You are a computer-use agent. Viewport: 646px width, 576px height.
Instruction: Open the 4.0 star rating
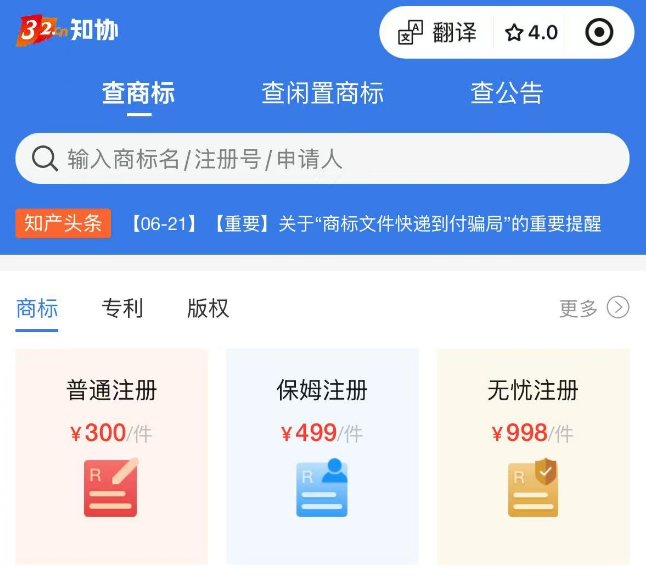point(532,33)
